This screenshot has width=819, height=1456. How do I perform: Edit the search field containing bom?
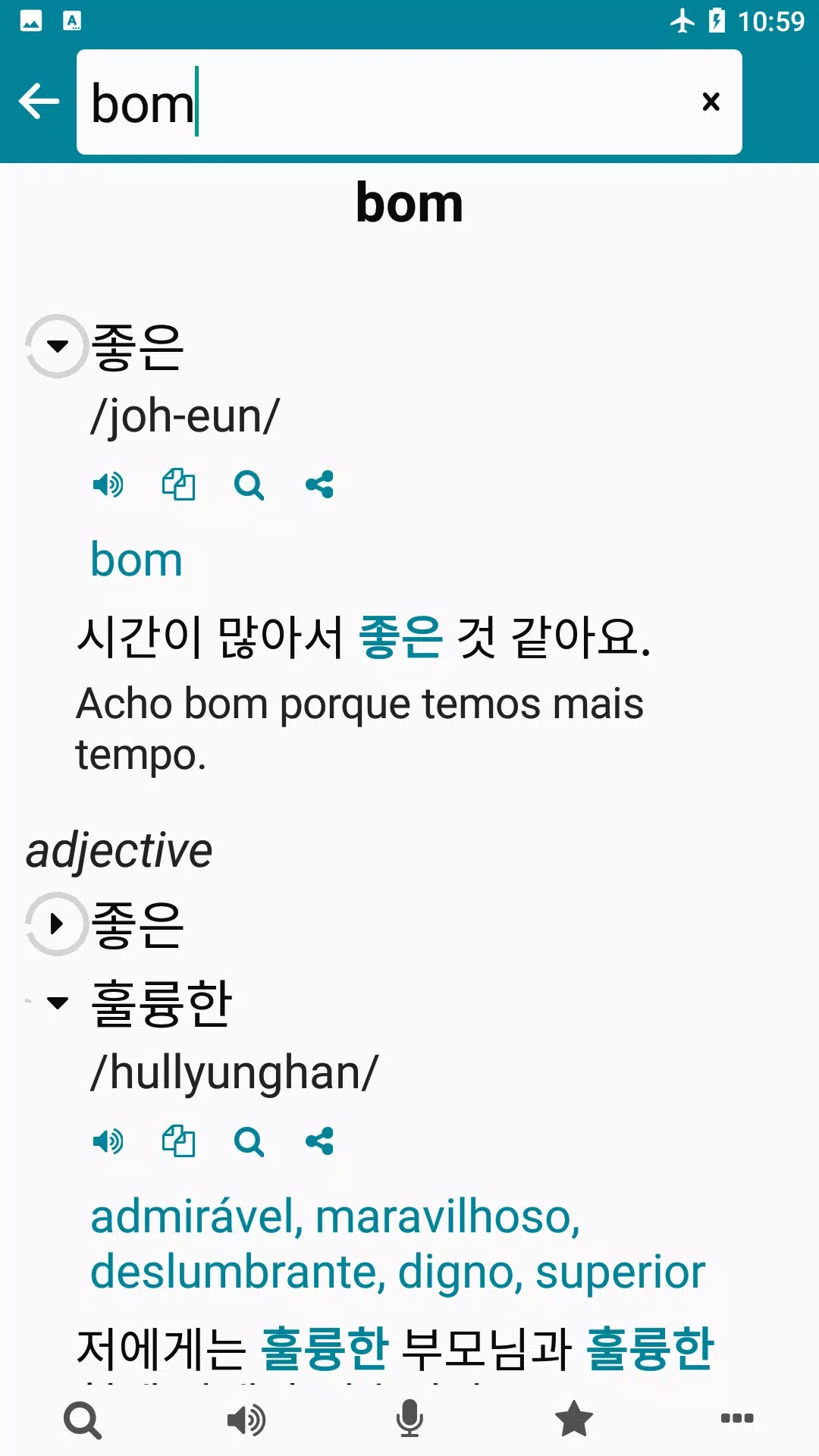379,102
